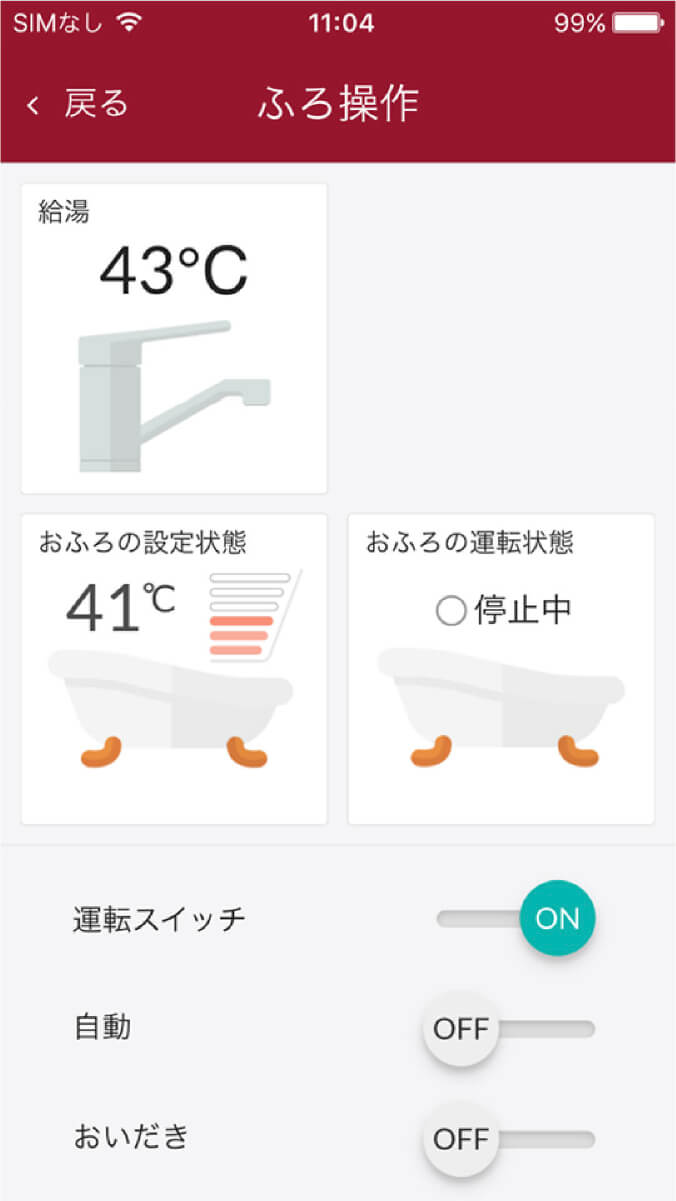Open the 給湯 43°C temperature card
Image resolution: width=676 pixels, height=1201 pixels.
[x=174, y=338]
